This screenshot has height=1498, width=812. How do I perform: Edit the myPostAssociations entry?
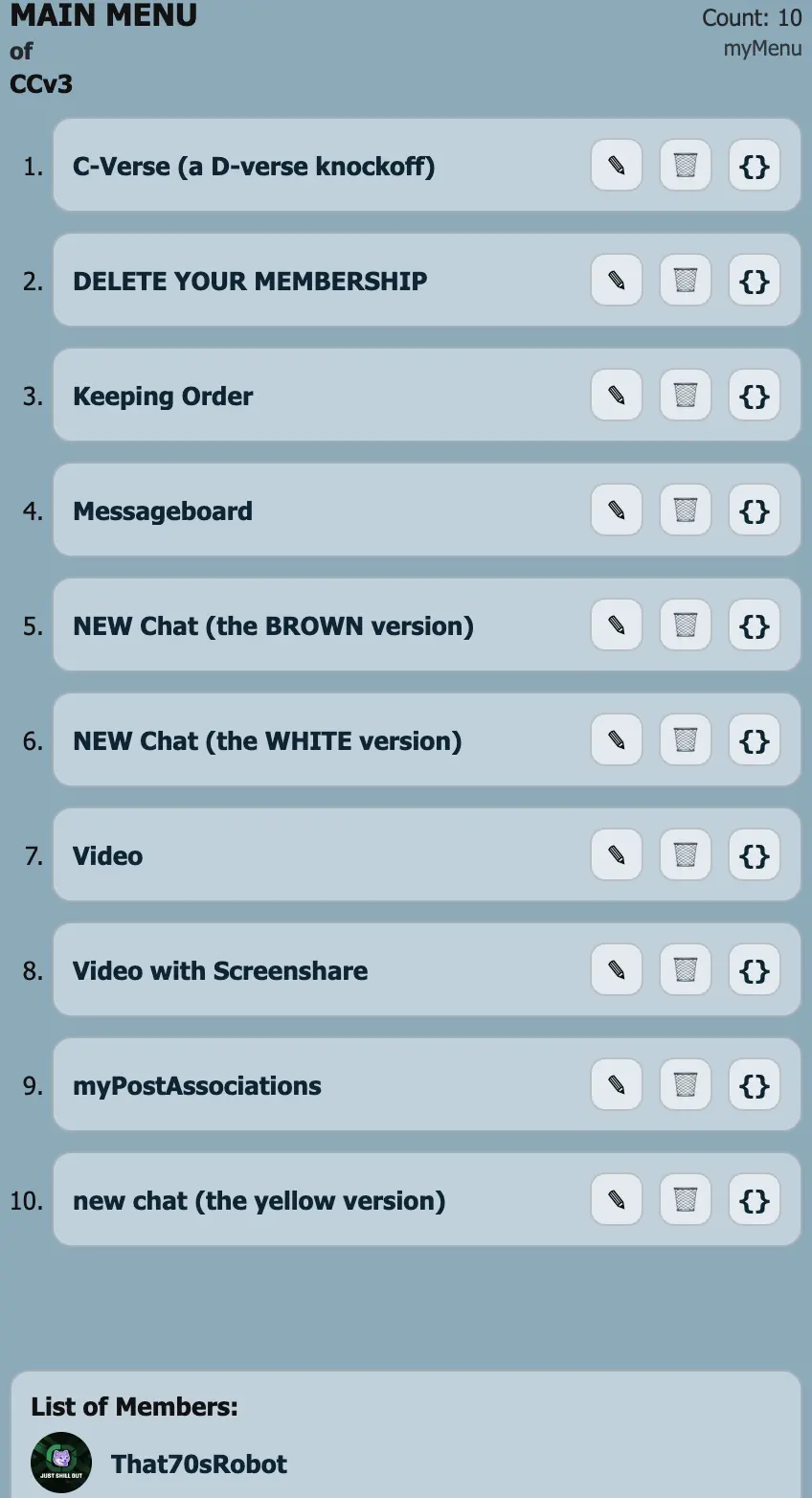click(x=617, y=1085)
